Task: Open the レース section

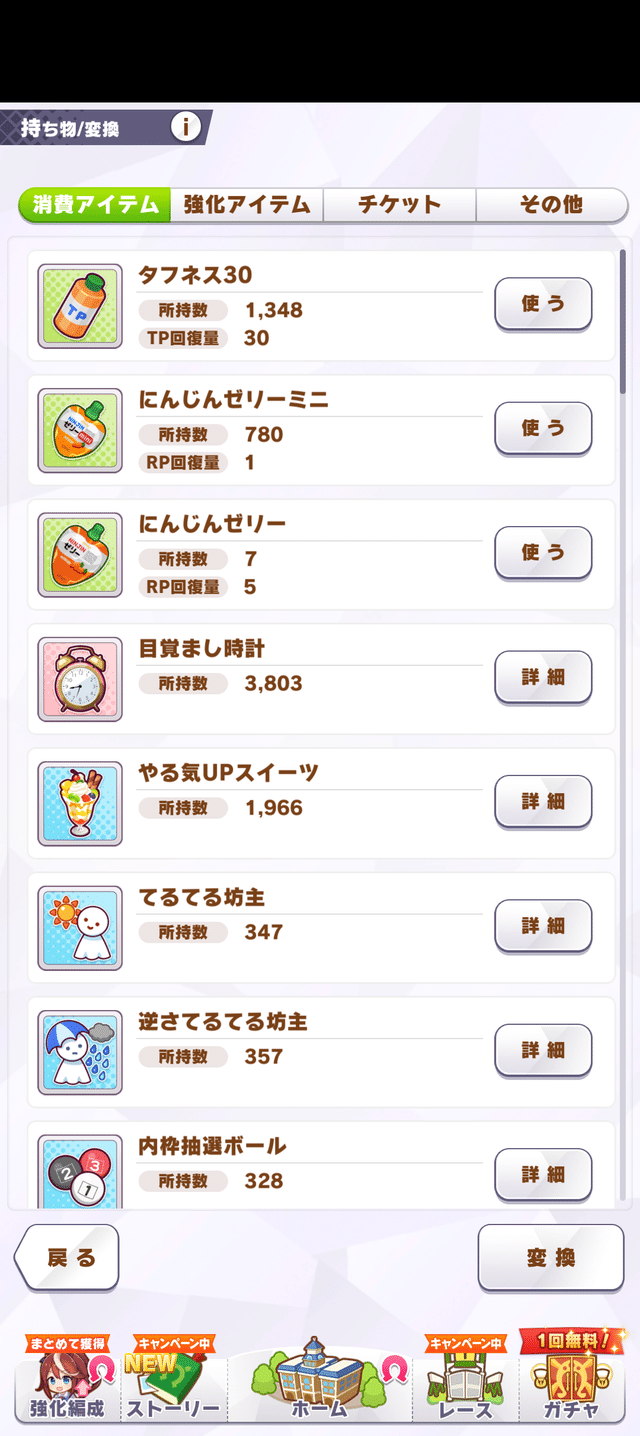Action: click(465, 1385)
